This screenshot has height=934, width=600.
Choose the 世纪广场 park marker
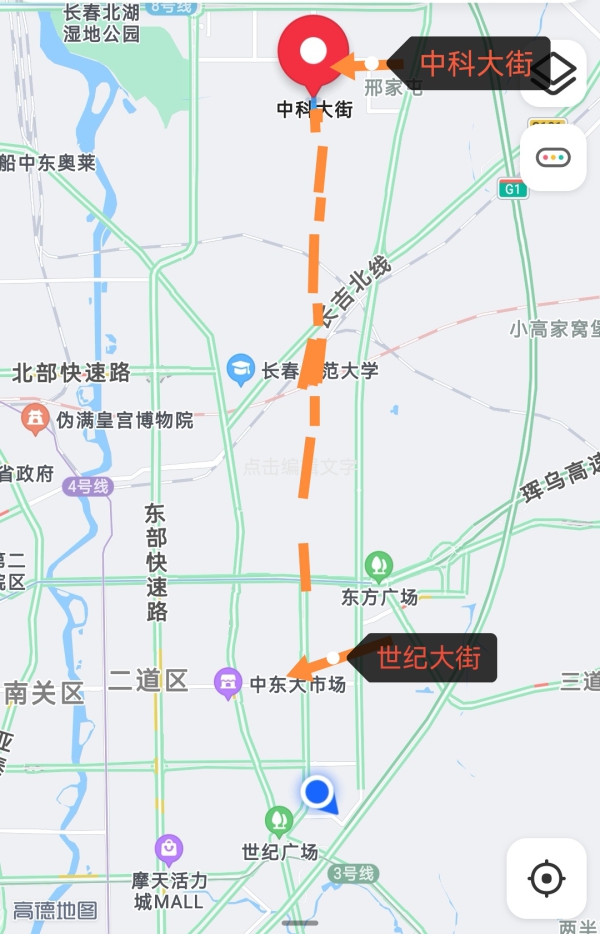279,822
